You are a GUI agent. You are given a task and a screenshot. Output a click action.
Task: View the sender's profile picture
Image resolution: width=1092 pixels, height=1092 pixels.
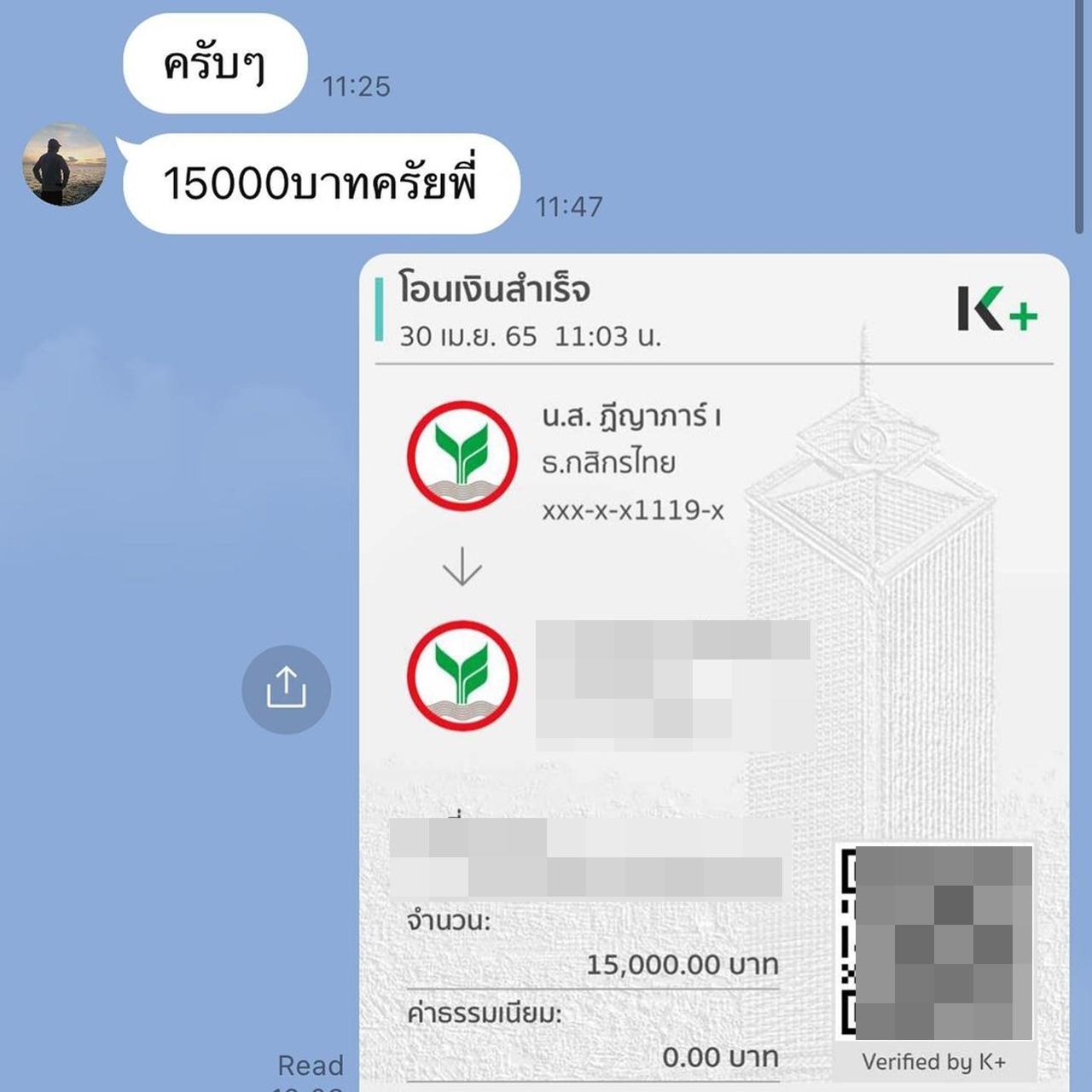point(64,165)
